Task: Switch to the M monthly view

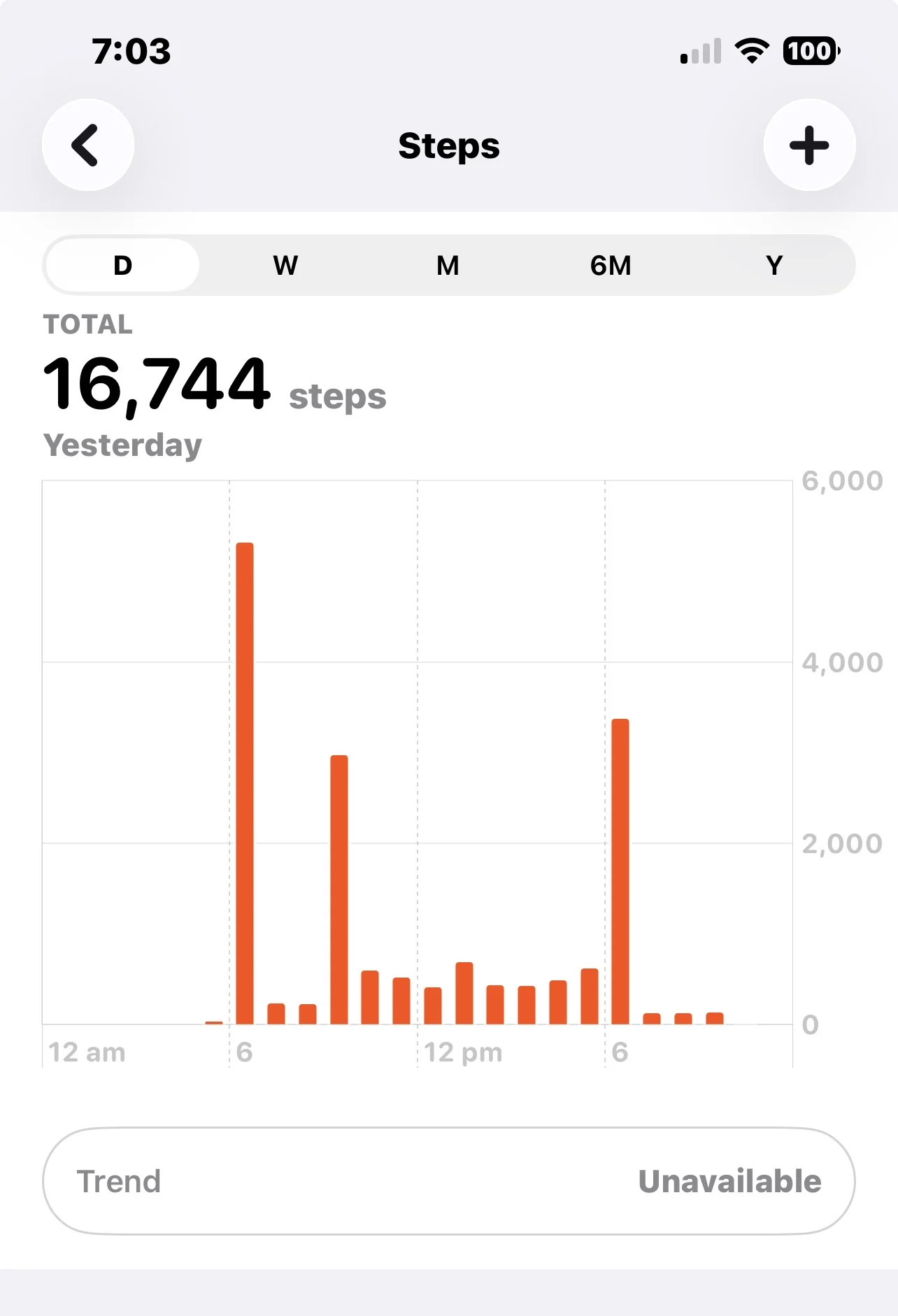Action: 448,266
